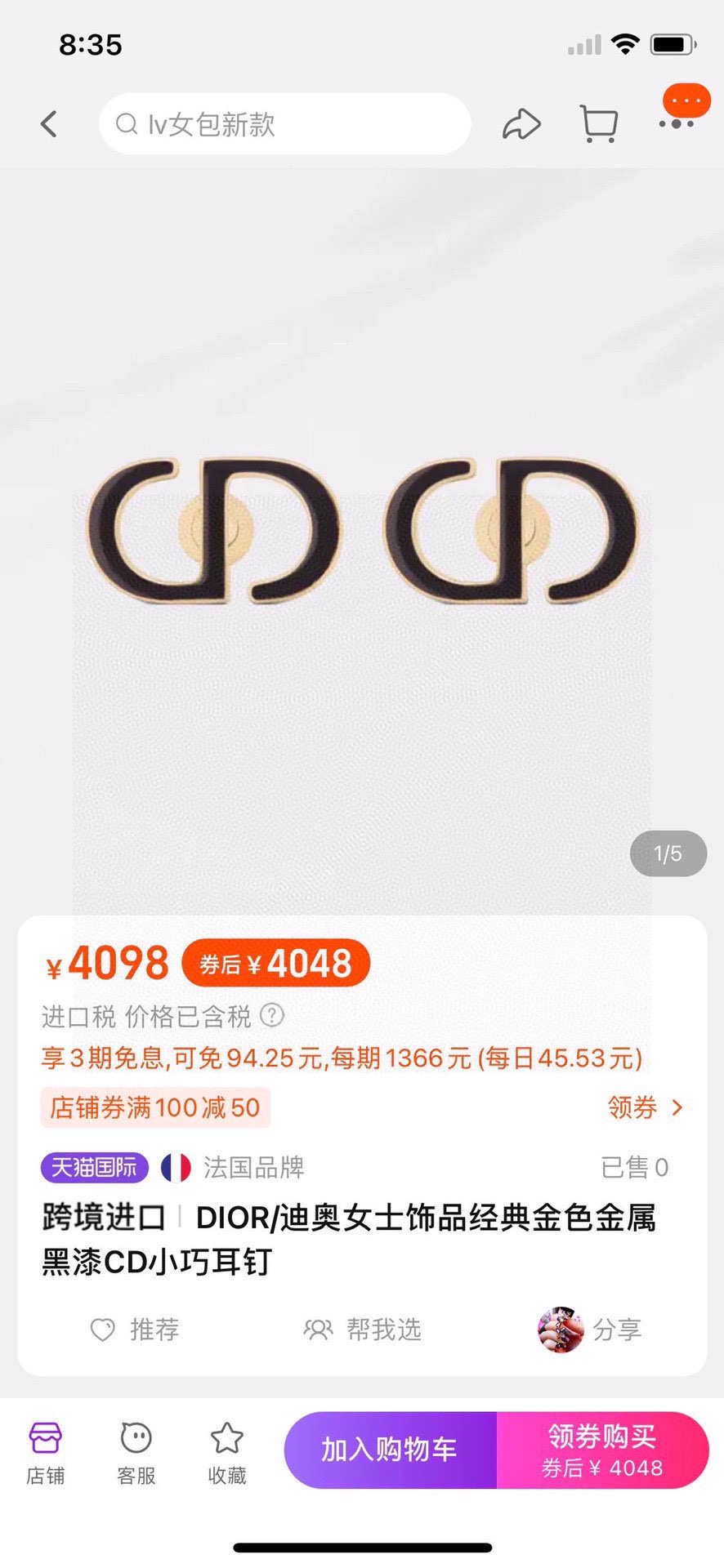724x1568 pixels.
Task: Open the three-dot overflow menu
Action: pyautogui.click(x=677, y=123)
